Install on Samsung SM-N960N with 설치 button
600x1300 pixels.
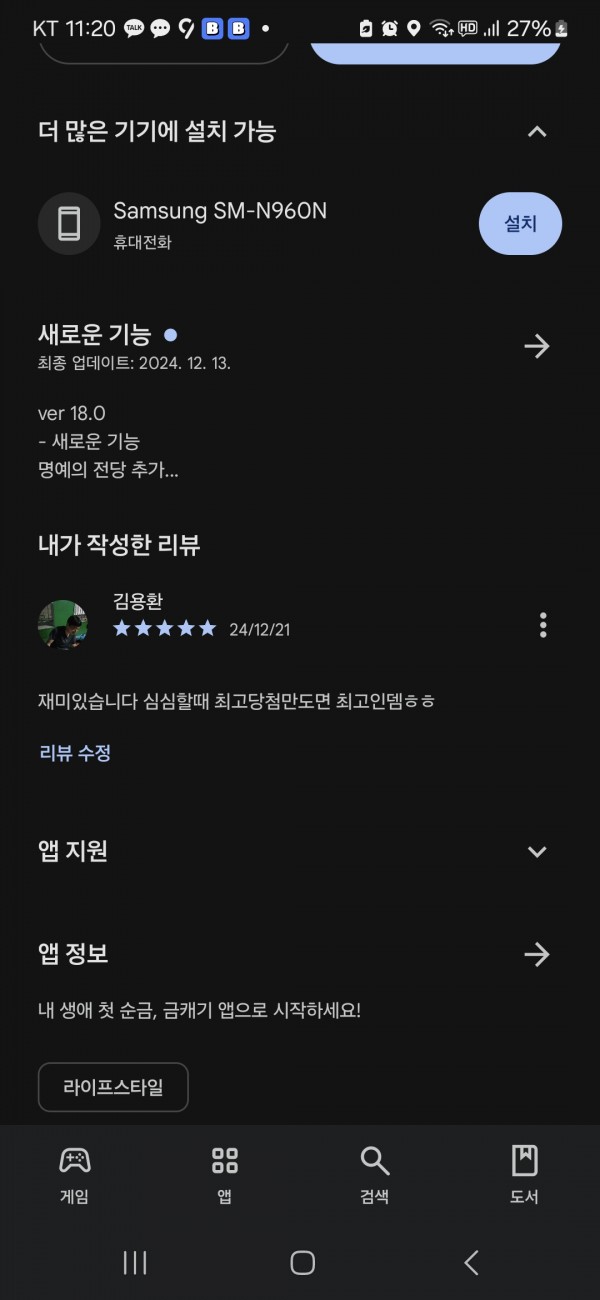click(x=520, y=224)
